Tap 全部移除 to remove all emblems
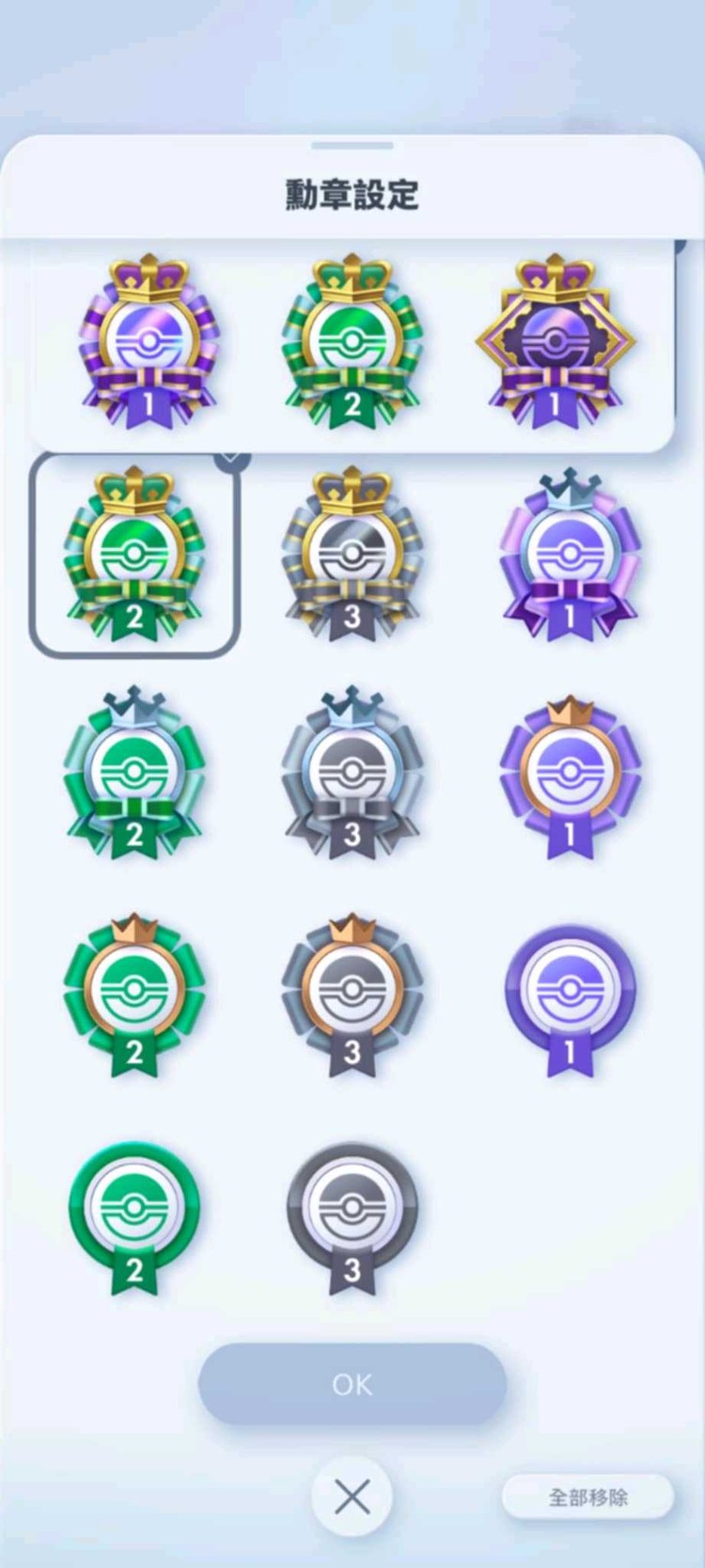The image size is (705, 1568). click(587, 1497)
